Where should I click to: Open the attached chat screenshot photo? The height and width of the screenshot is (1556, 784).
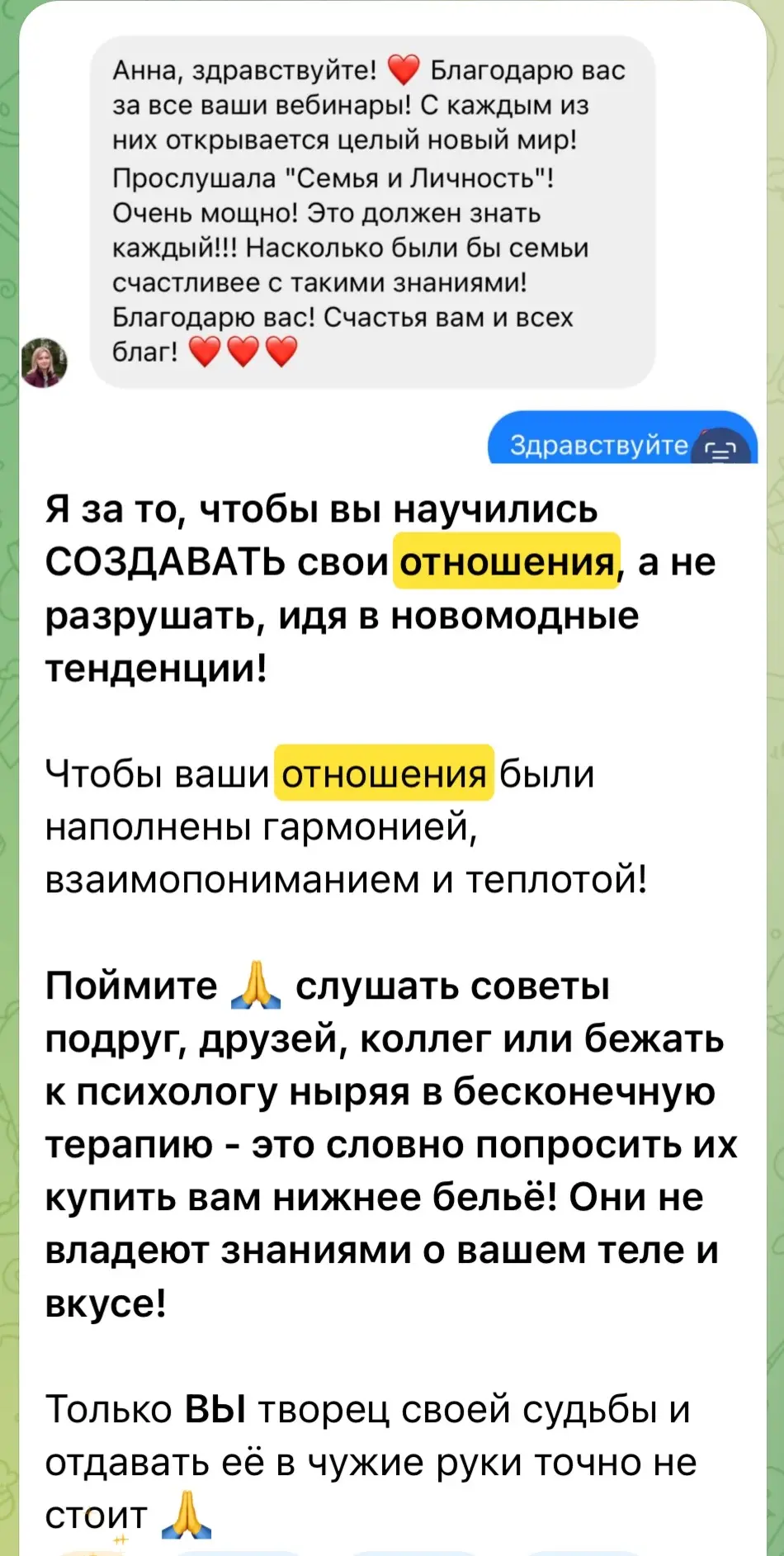(x=392, y=231)
